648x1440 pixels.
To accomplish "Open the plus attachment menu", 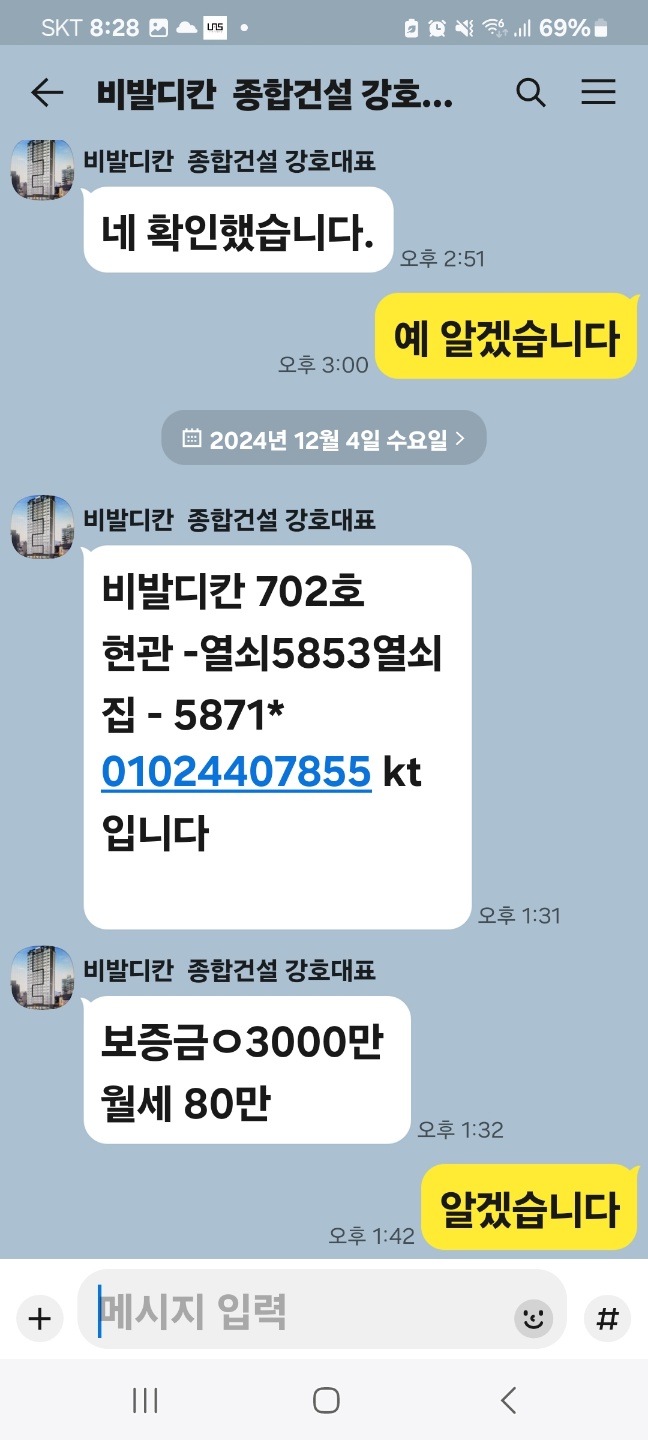I will click(39, 1319).
